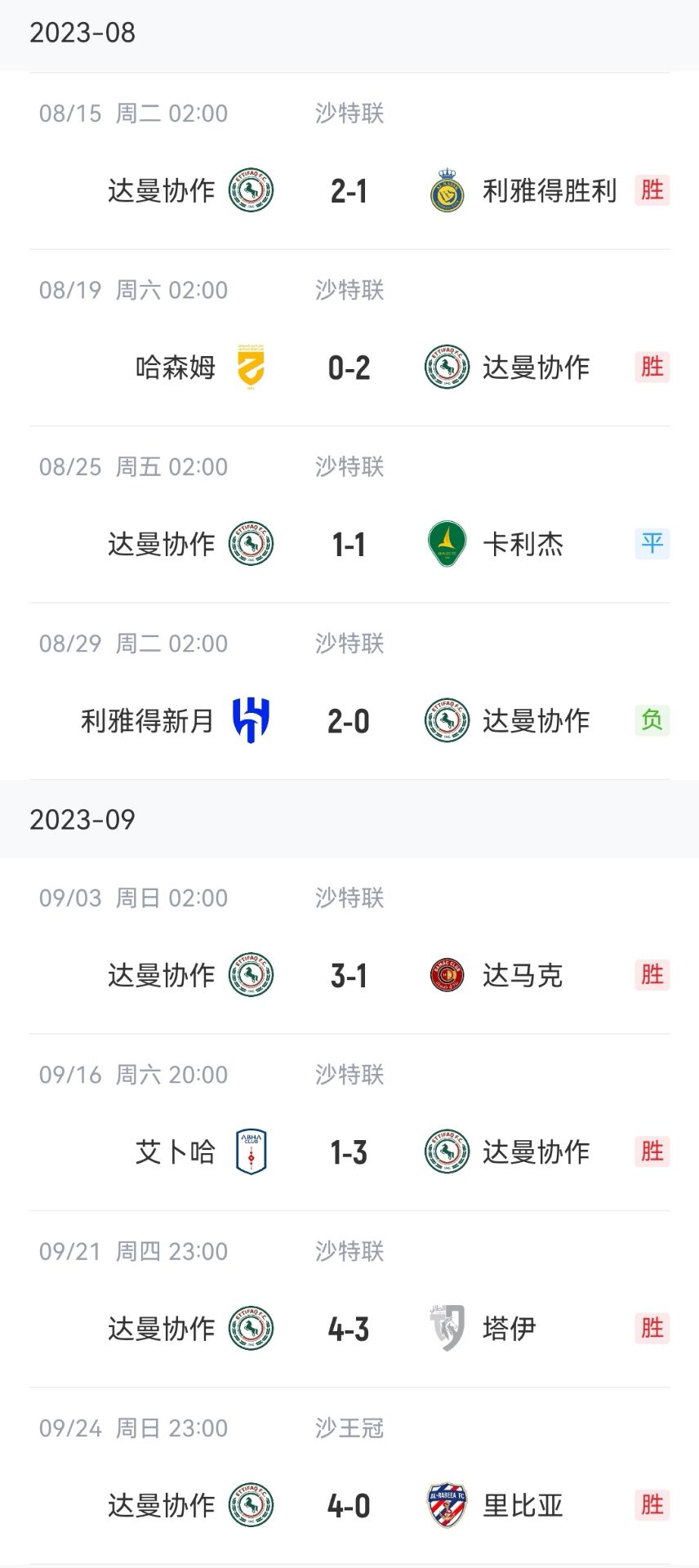Image resolution: width=699 pixels, height=1568 pixels.
Task: Open the 沙王冠 match against 里比亚
Action: click(x=349, y=1506)
